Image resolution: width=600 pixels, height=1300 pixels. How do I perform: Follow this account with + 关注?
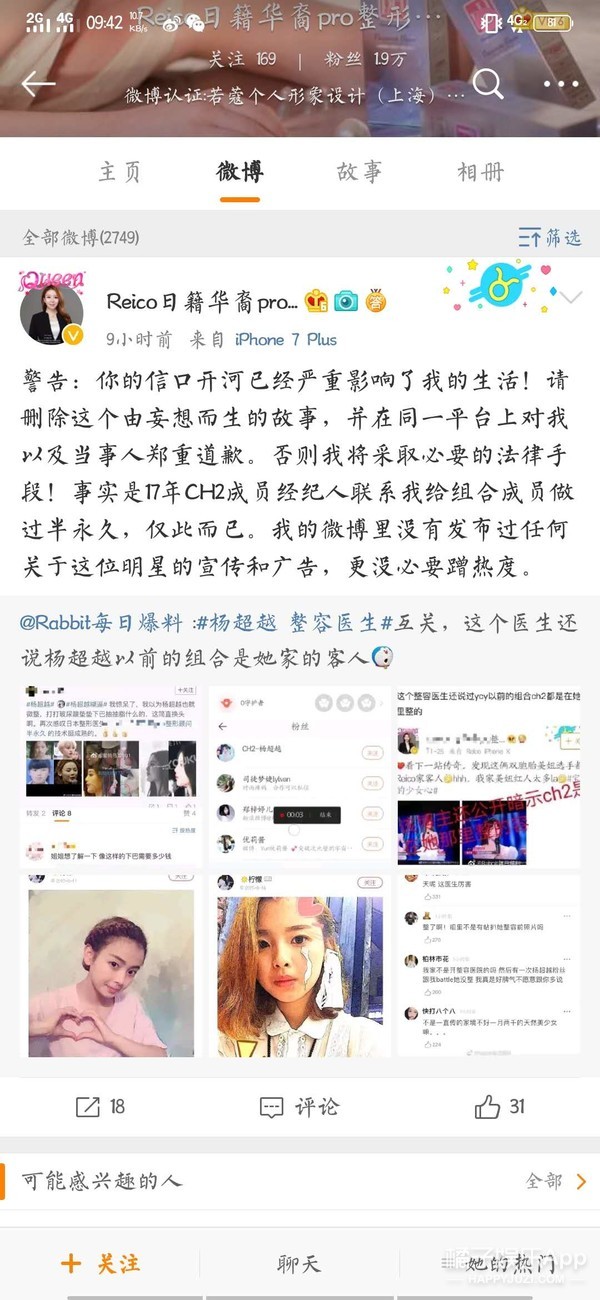tap(100, 1264)
